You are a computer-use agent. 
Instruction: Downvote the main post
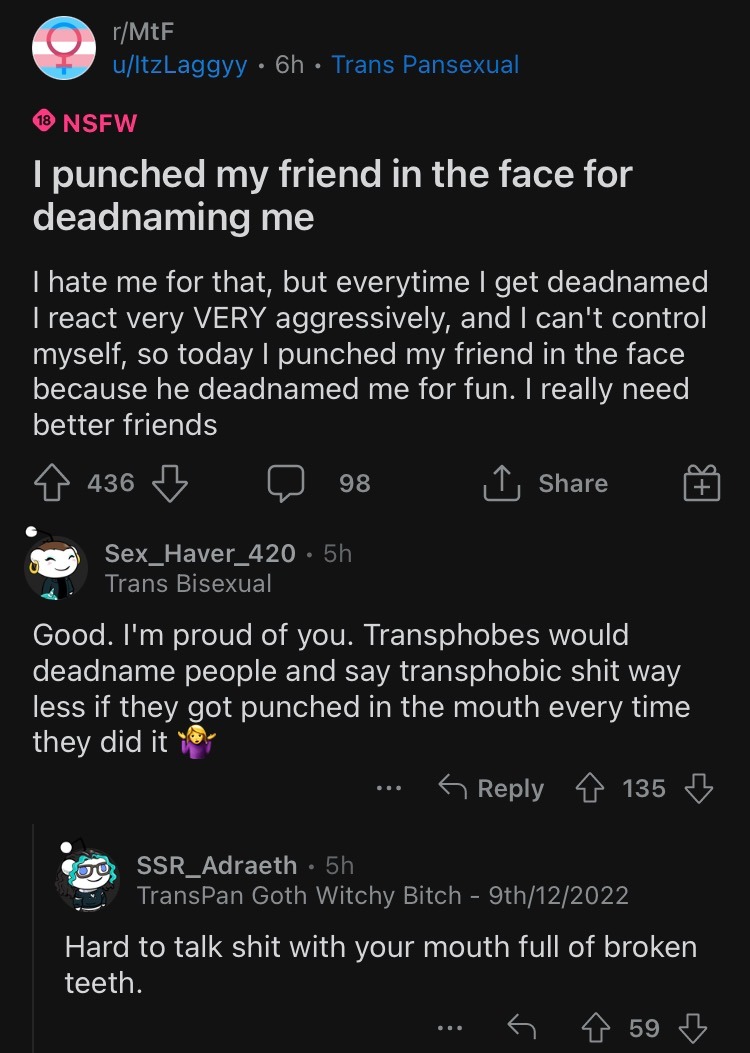(170, 484)
